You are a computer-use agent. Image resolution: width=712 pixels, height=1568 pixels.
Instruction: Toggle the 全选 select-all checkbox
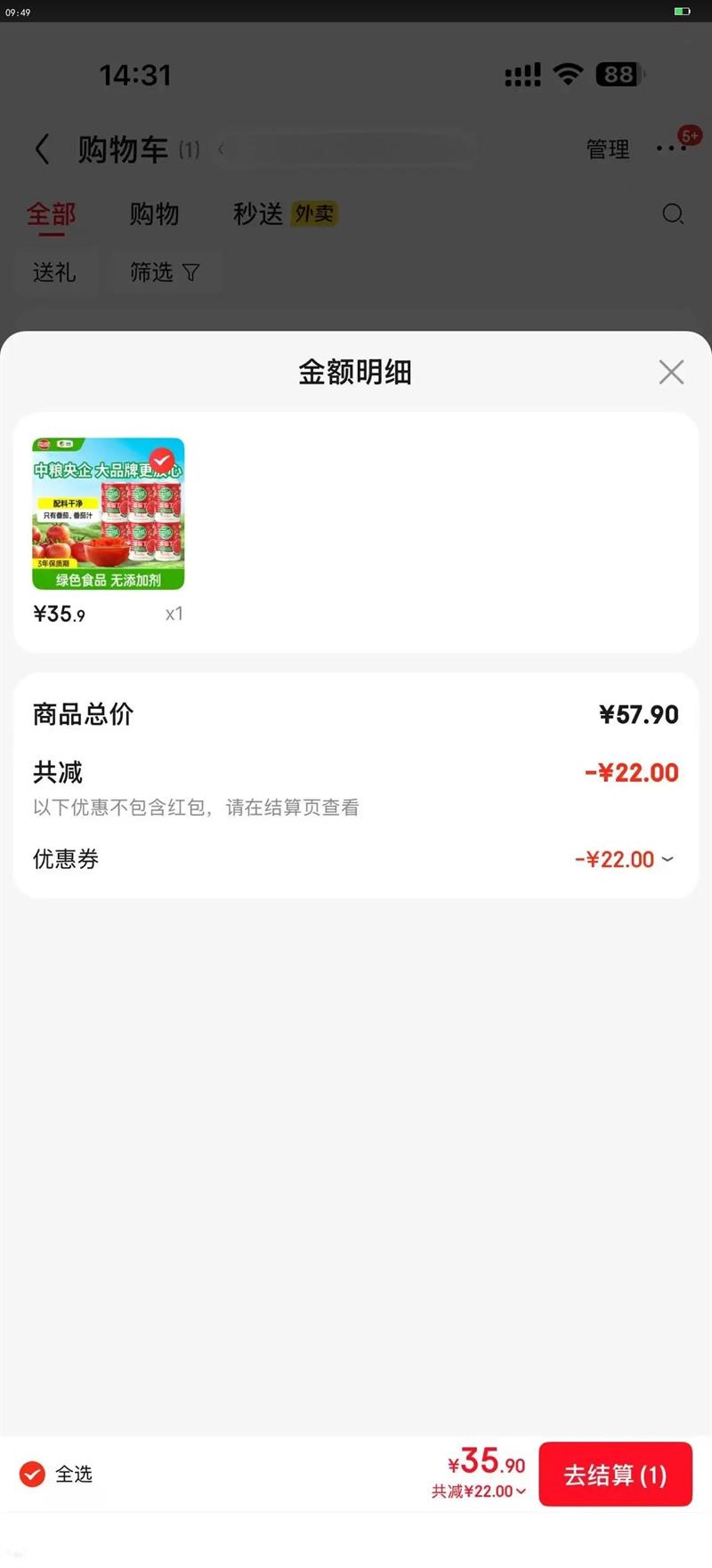(x=32, y=1474)
